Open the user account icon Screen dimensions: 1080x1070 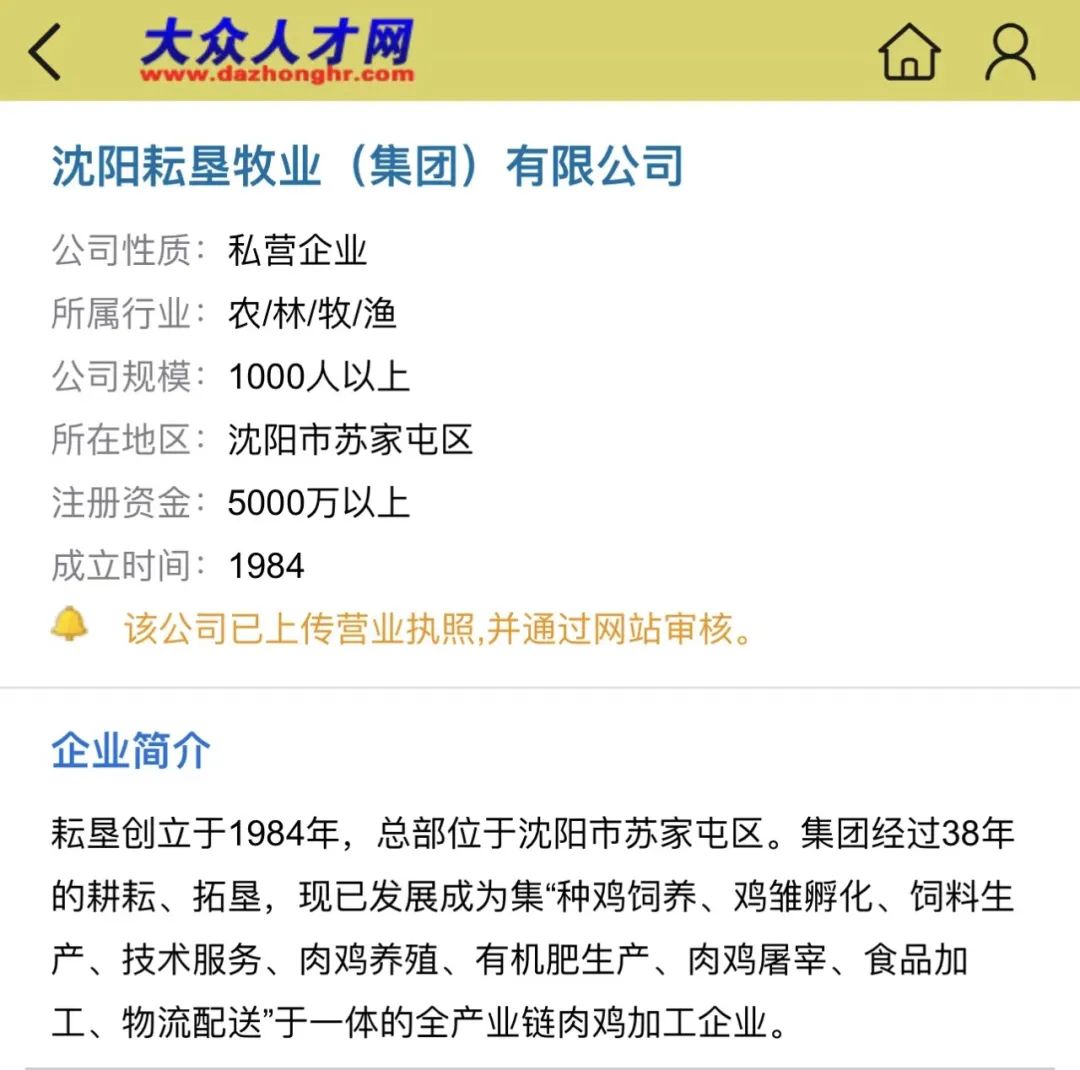pyautogui.click(x=1010, y=52)
